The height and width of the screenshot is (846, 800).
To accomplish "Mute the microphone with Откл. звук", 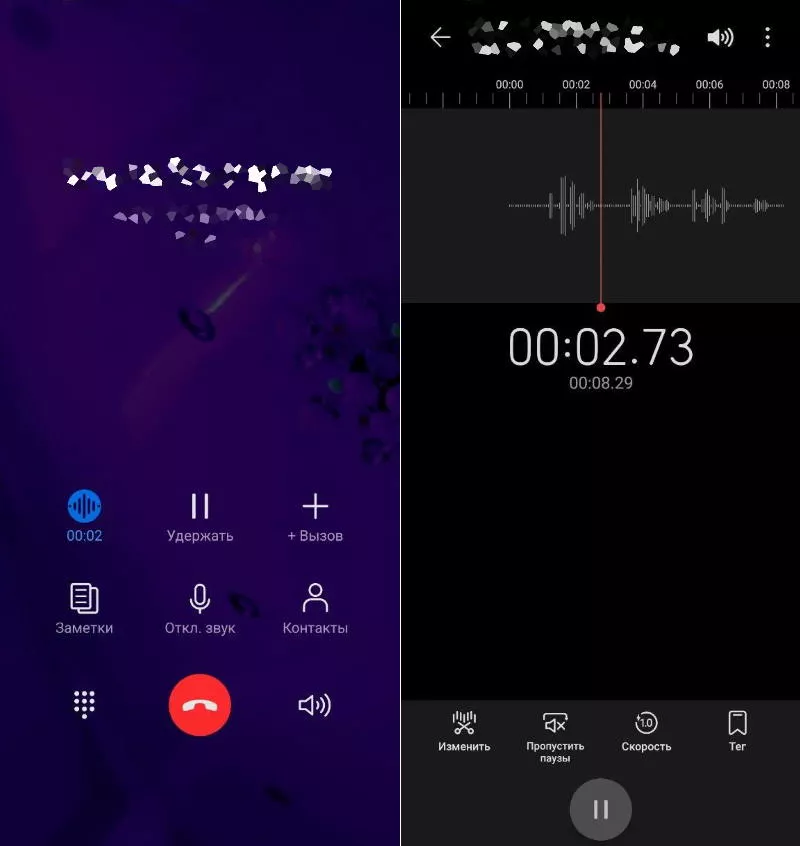I will pyautogui.click(x=200, y=600).
